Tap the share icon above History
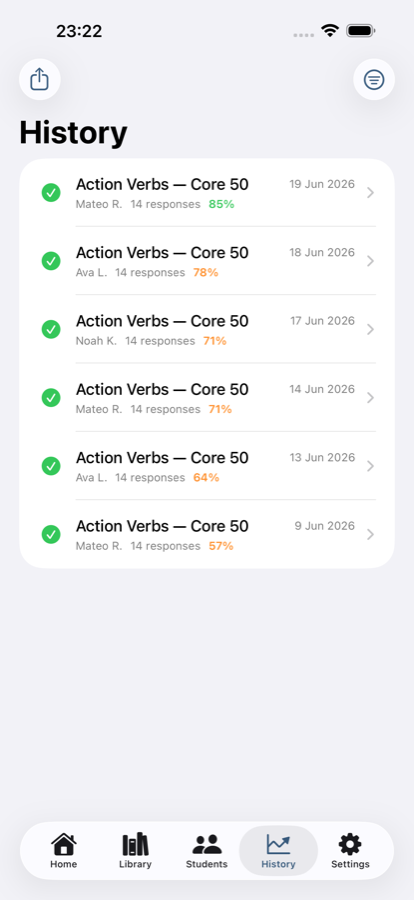The width and height of the screenshot is (414, 900). 40,79
